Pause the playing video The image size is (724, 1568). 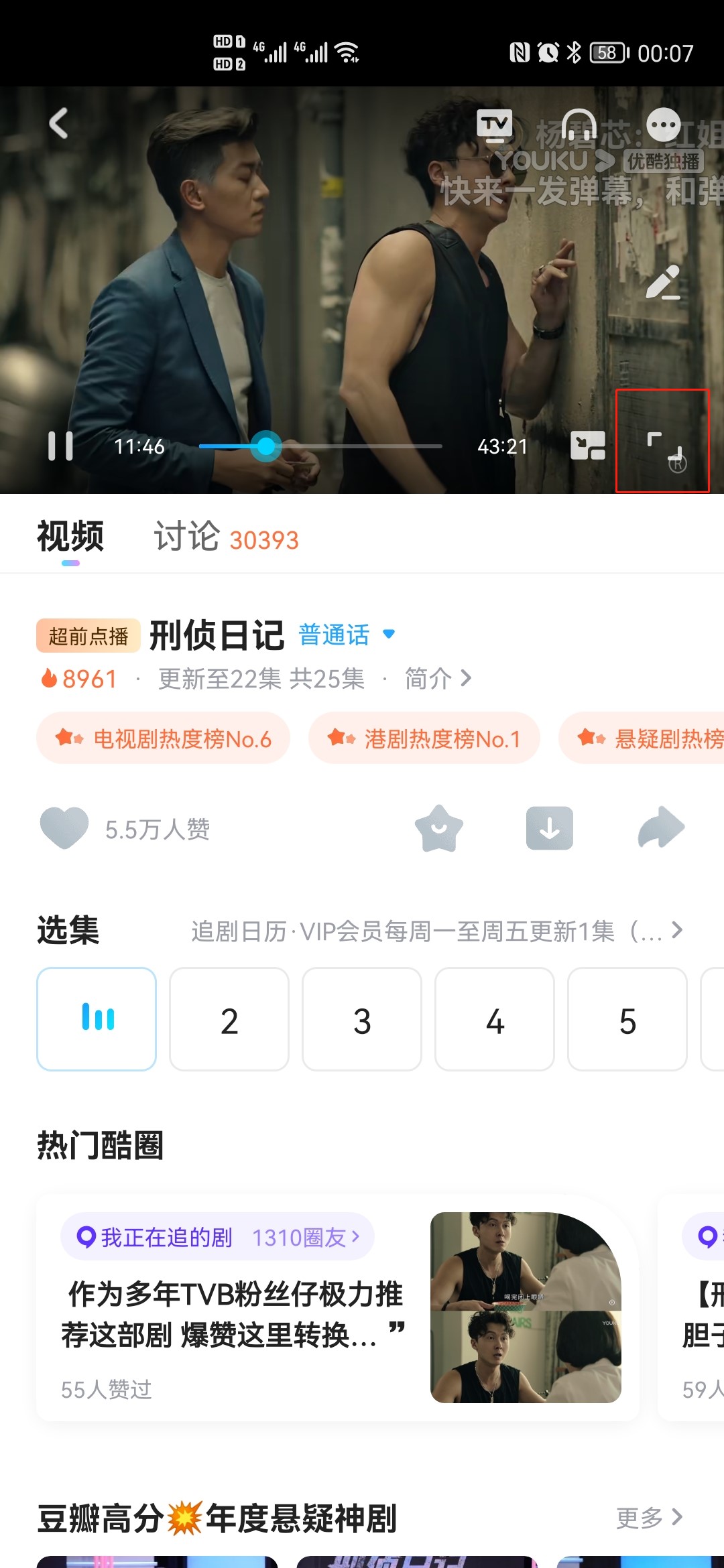[x=60, y=446]
